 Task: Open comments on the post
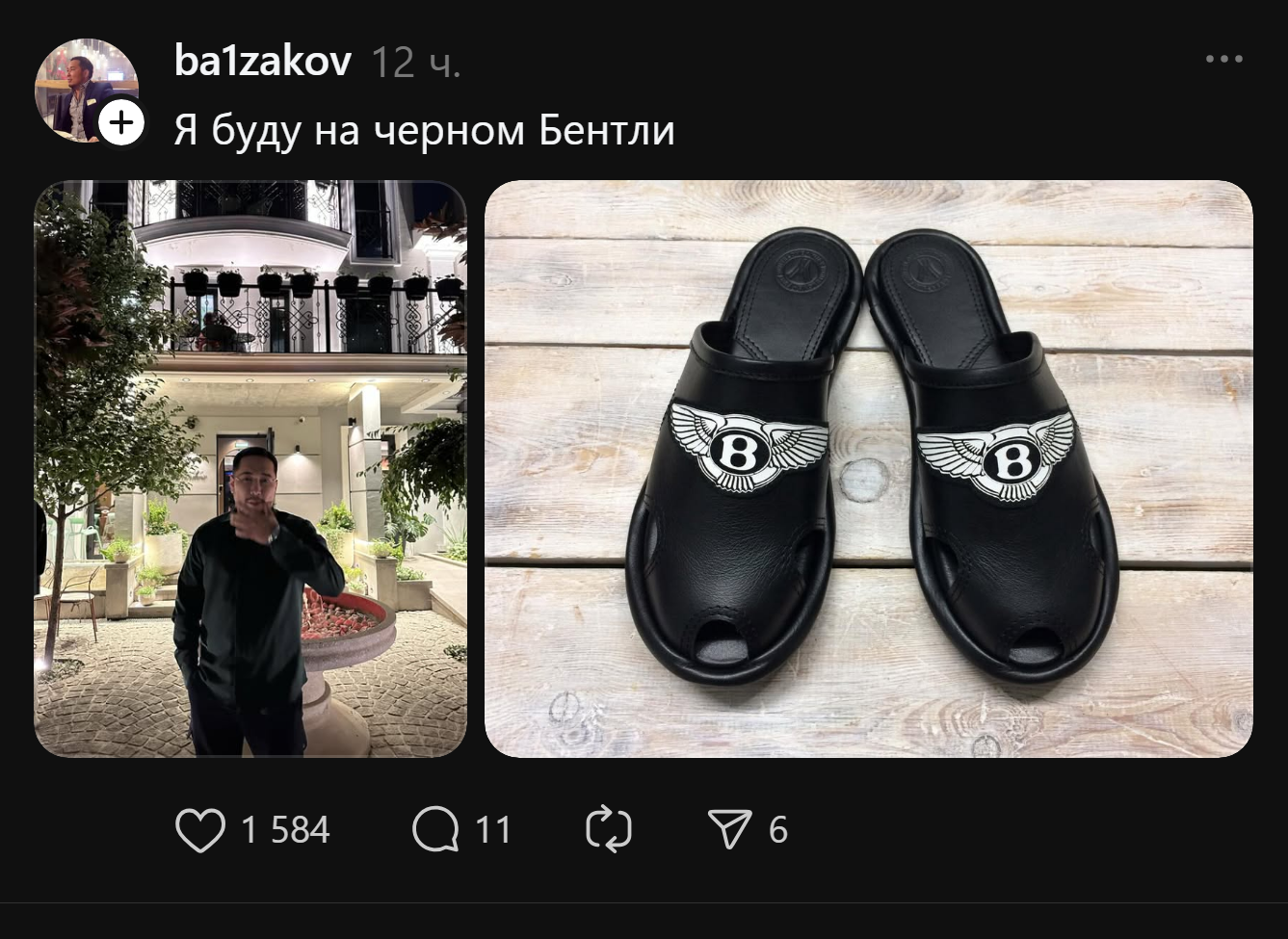435,830
